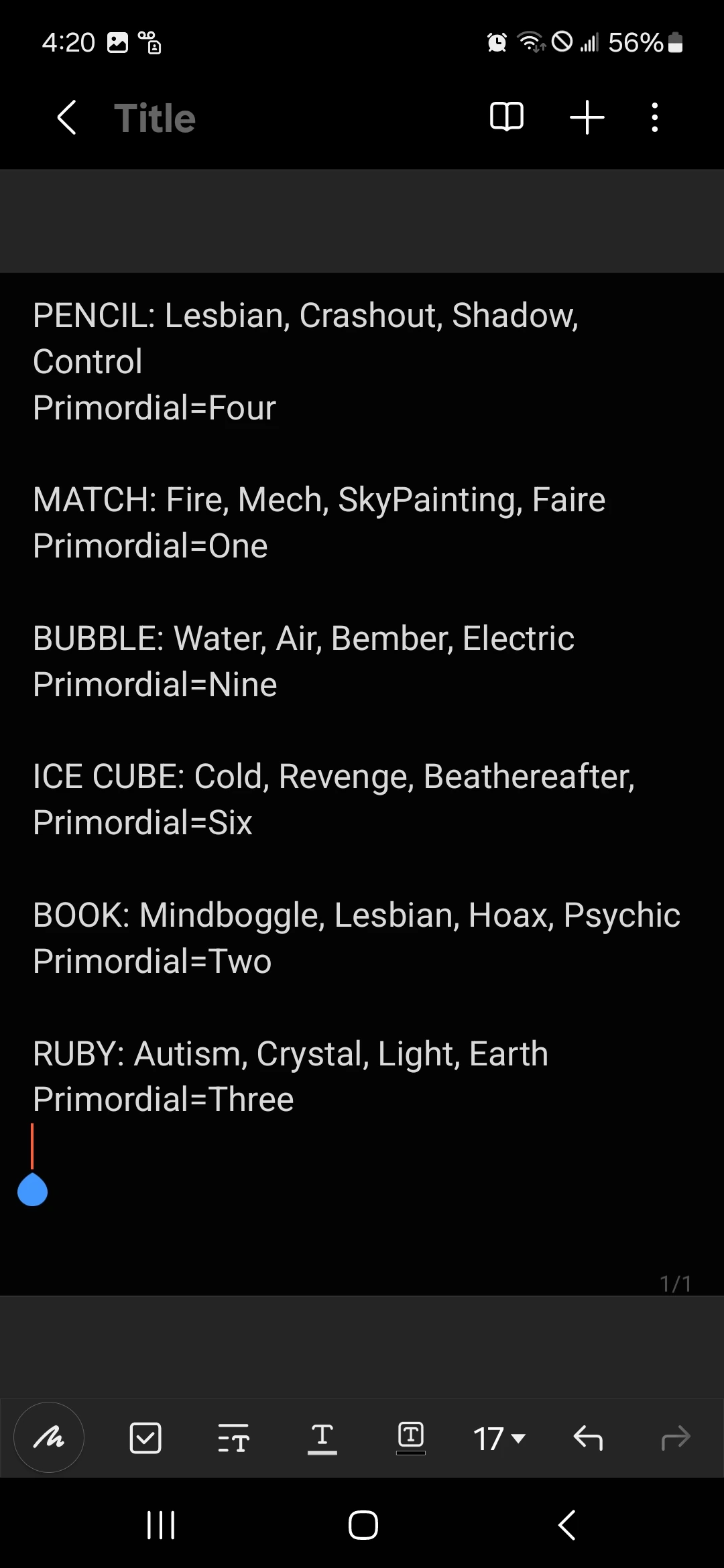
Task: Expand font size 17 selector
Action: pyautogui.click(x=498, y=1437)
